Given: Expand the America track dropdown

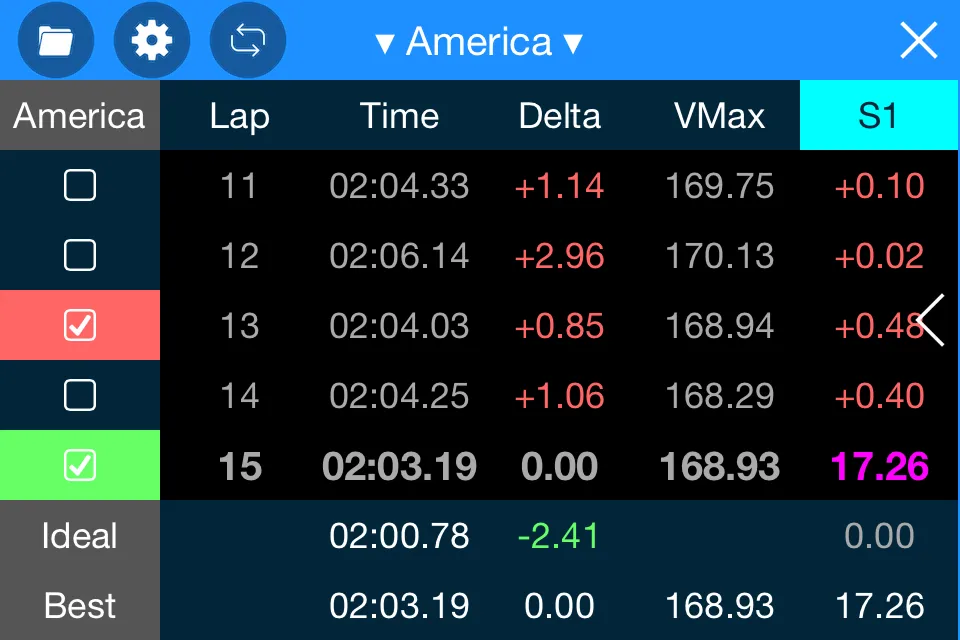Looking at the screenshot, I should [479, 43].
